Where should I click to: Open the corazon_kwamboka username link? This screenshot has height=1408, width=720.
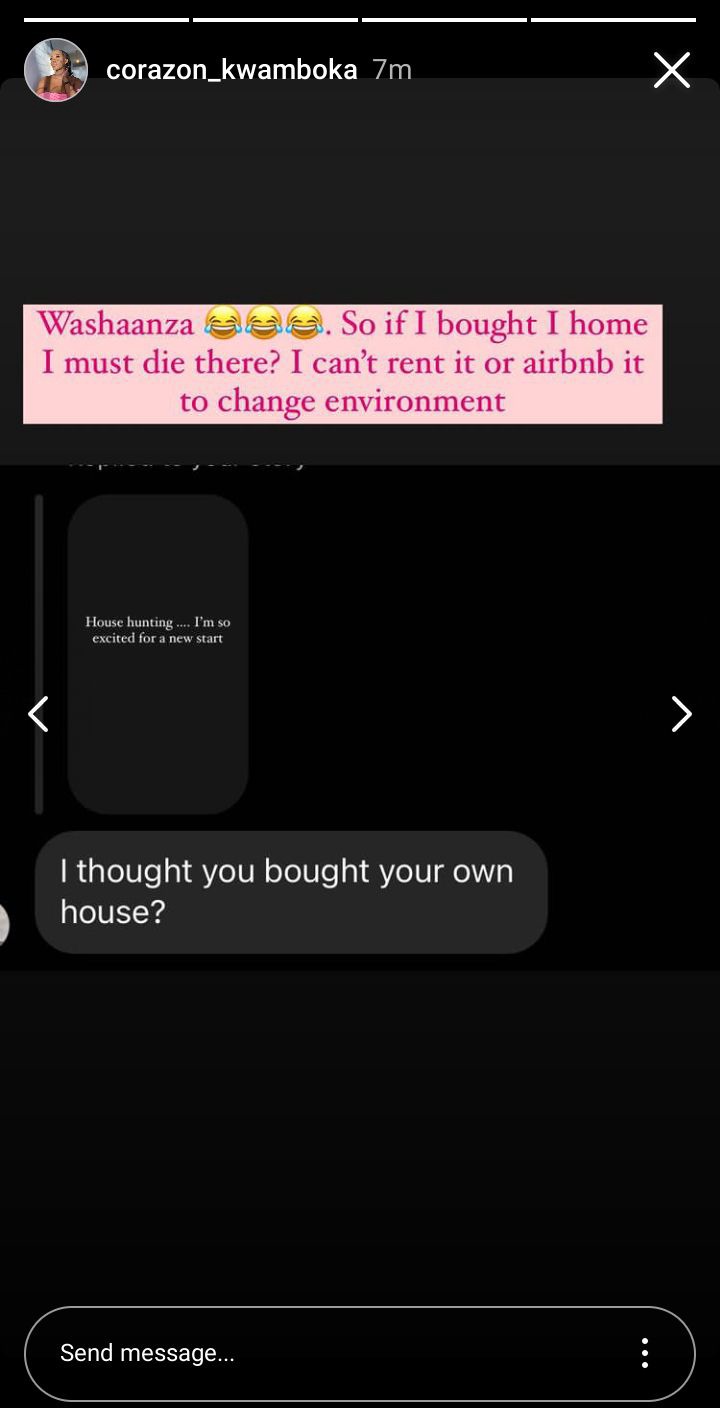(x=231, y=70)
